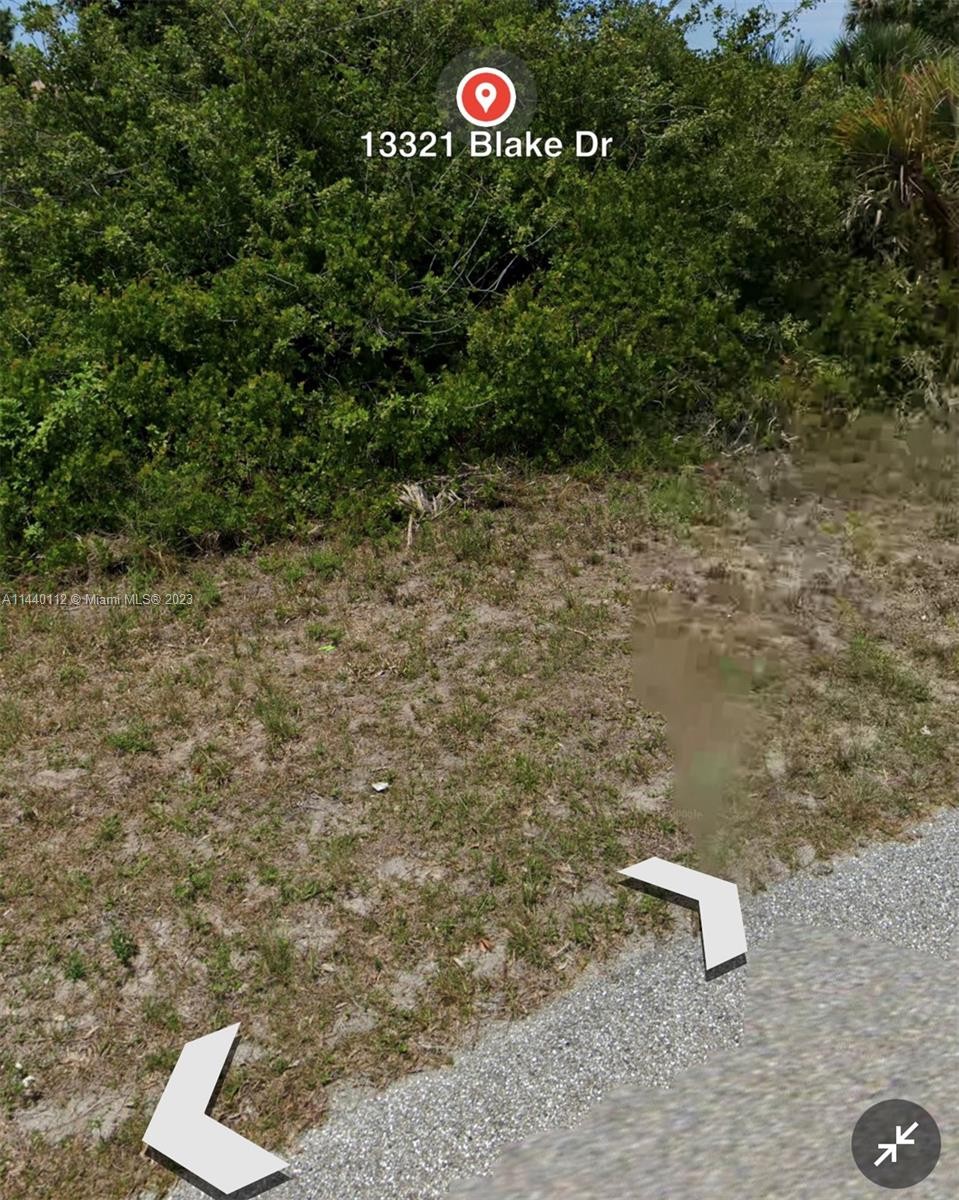This screenshot has width=959, height=1200.
Task: Tap the 13321 Blake Dr location pin
Action: pyautogui.click(x=485, y=97)
